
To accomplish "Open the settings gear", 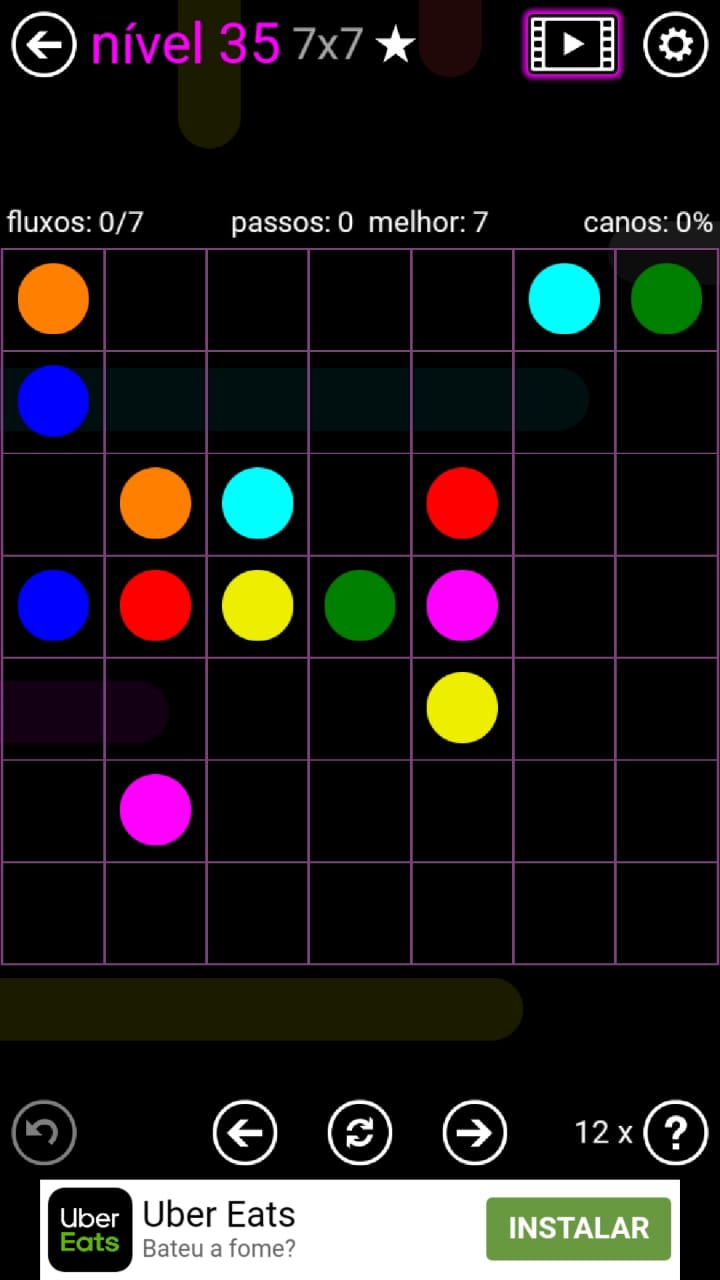I will (x=675, y=44).
